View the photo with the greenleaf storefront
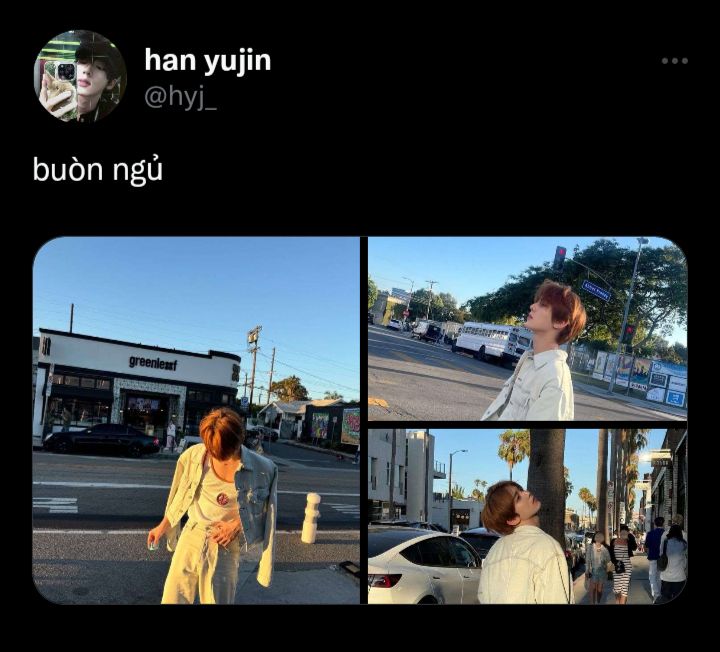 pyautogui.click(x=196, y=420)
